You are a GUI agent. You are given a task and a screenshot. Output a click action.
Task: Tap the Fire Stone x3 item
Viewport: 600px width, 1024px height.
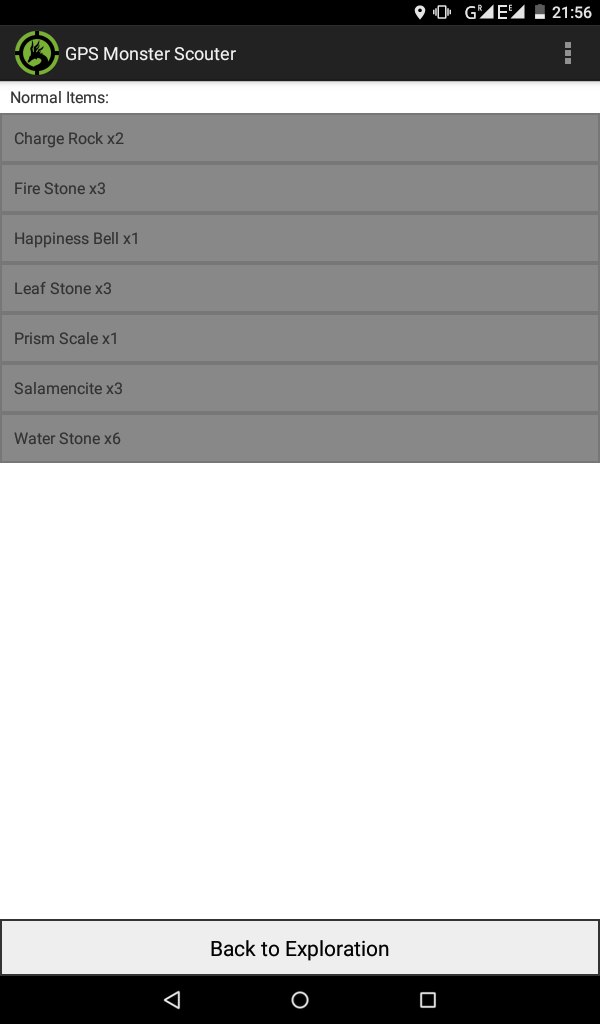(300, 189)
